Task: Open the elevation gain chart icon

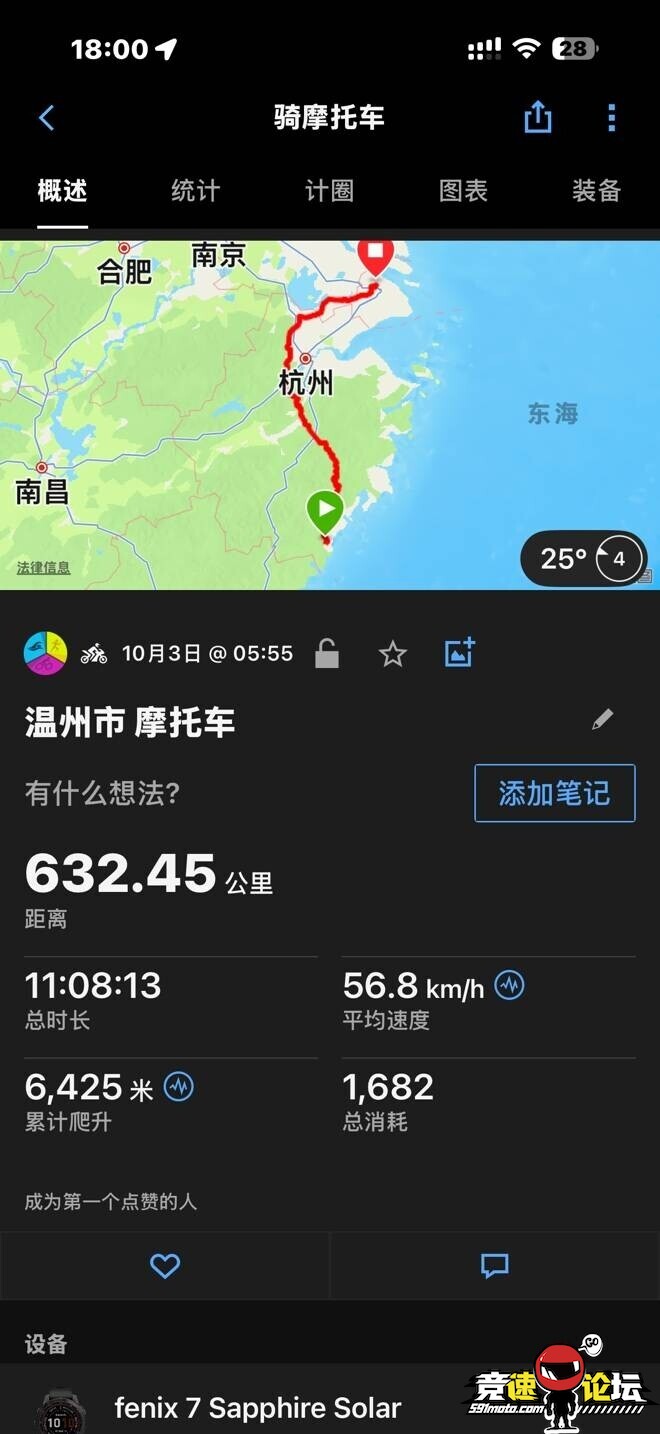Action: (x=179, y=1087)
